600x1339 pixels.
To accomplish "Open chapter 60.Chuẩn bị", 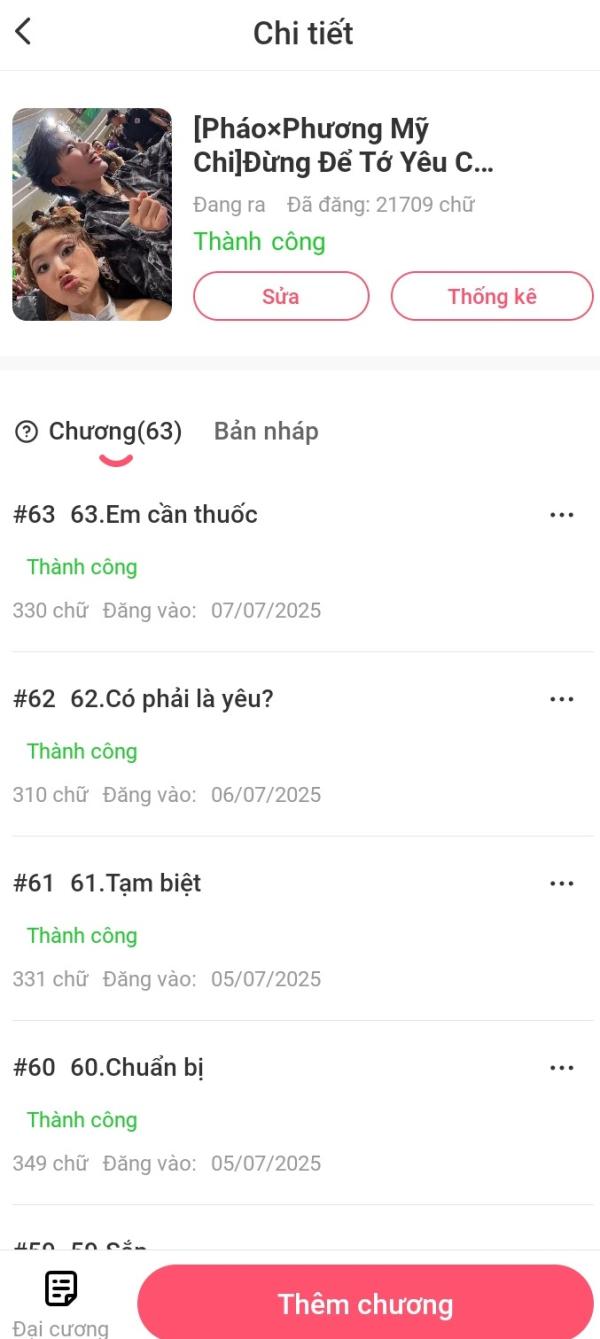I will pos(136,1067).
